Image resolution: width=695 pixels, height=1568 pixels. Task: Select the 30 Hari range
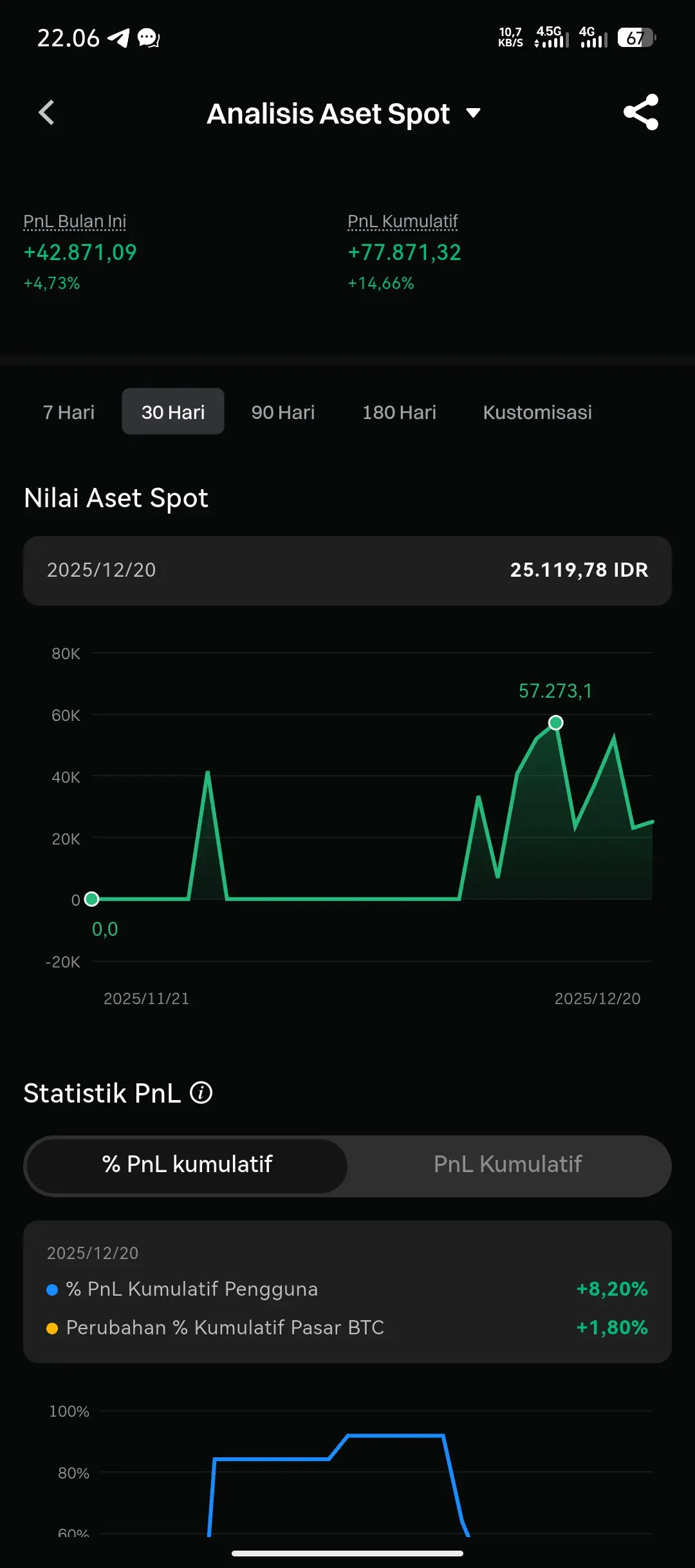173,412
